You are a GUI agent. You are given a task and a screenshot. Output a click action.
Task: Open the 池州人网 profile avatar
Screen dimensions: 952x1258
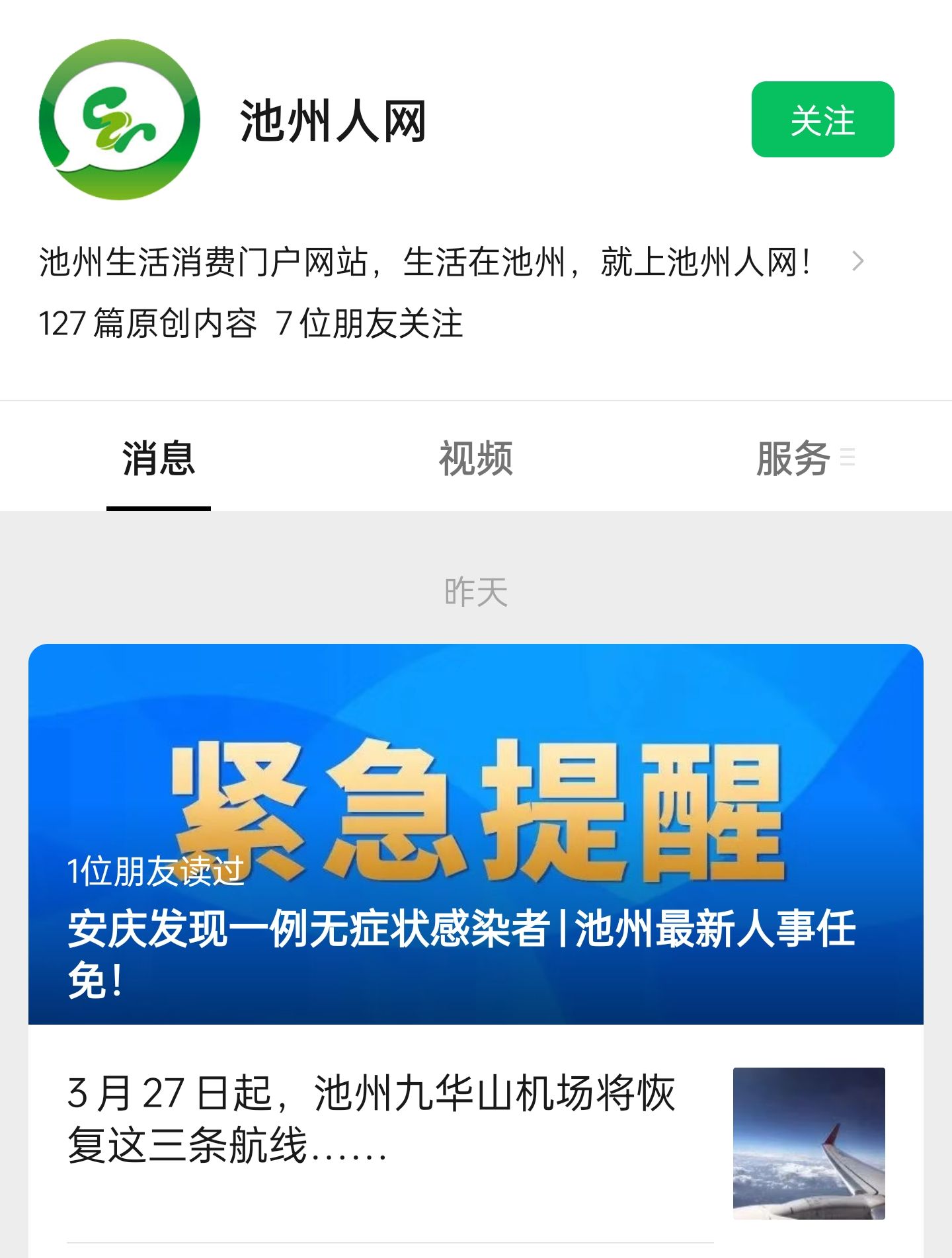[x=120, y=120]
